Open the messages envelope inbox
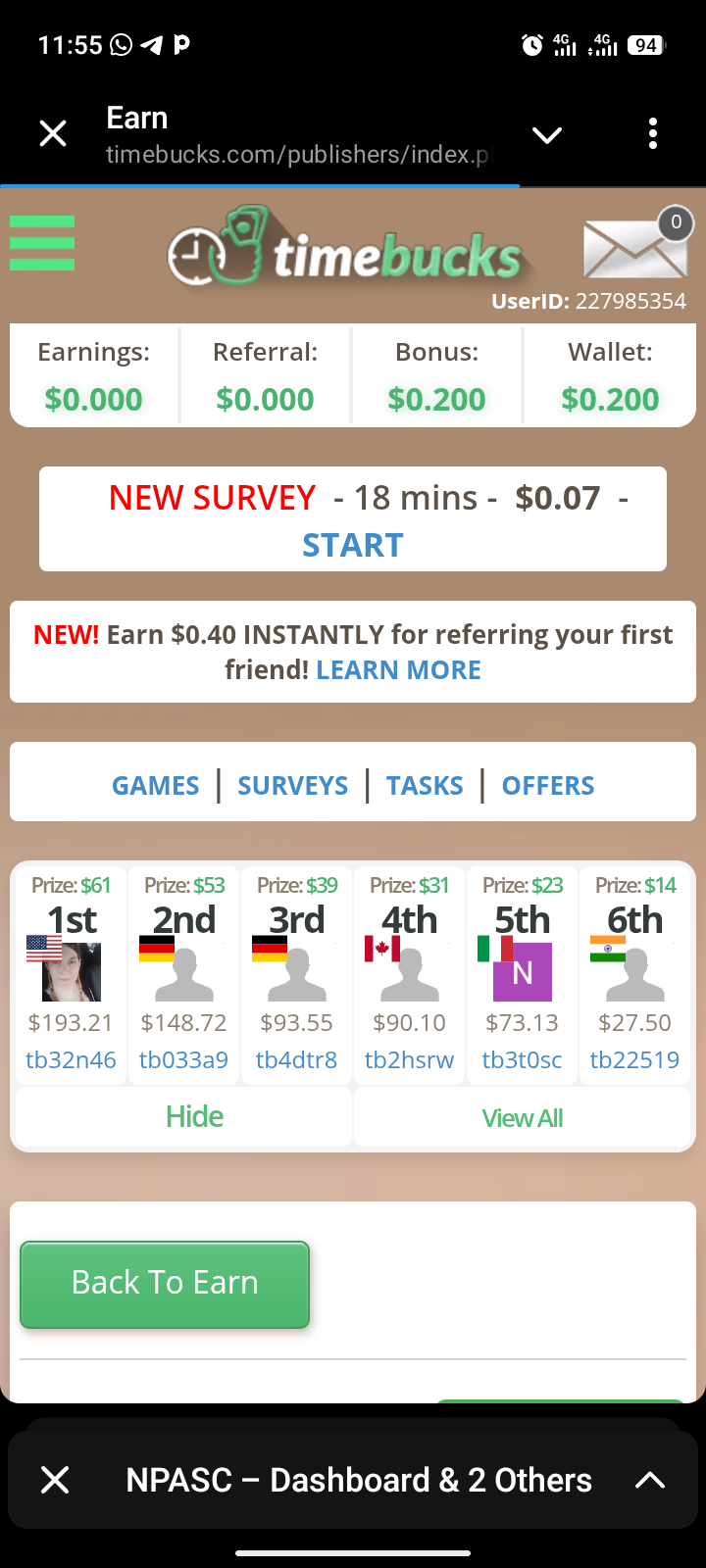This screenshot has width=706, height=1568. click(x=635, y=247)
